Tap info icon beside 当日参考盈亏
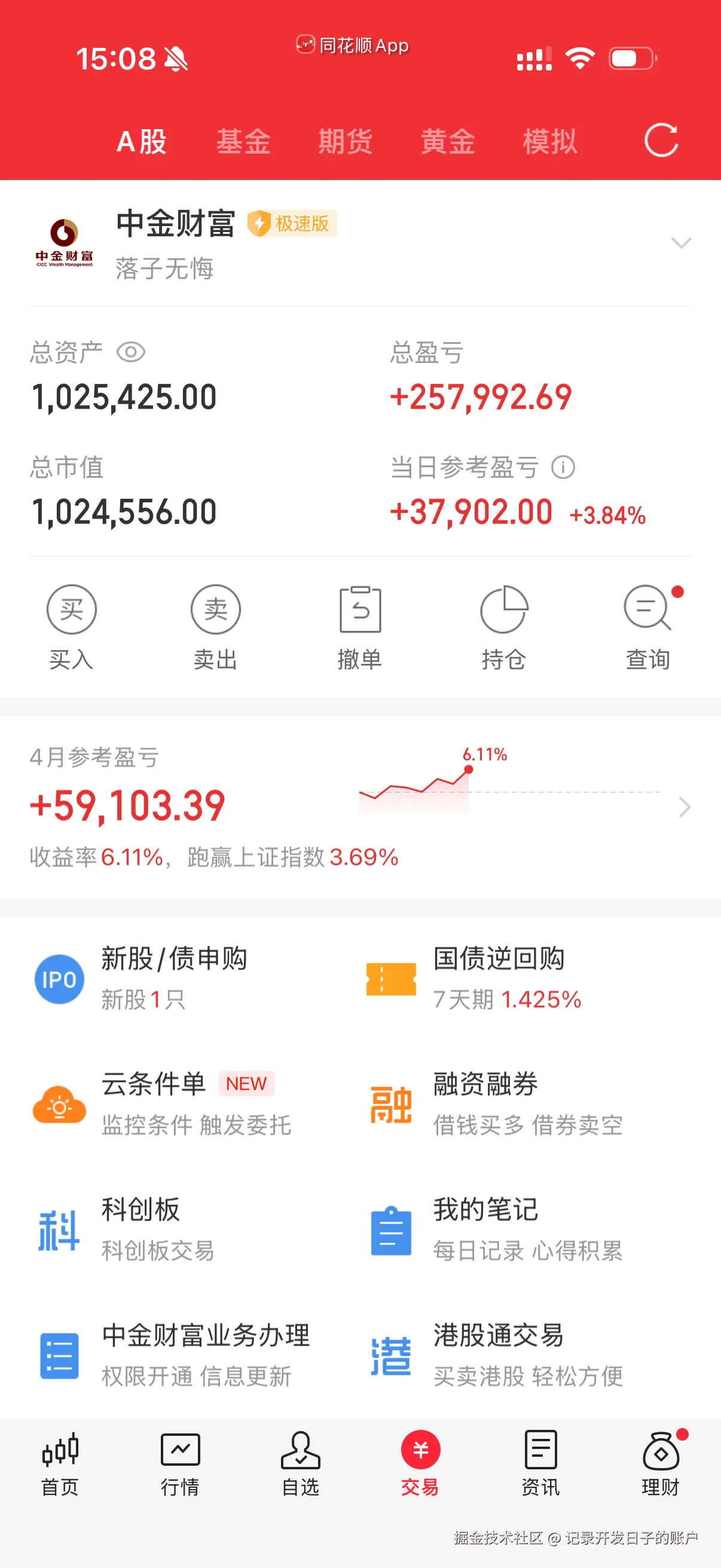721x1568 pixels. (x=563, y=467)
